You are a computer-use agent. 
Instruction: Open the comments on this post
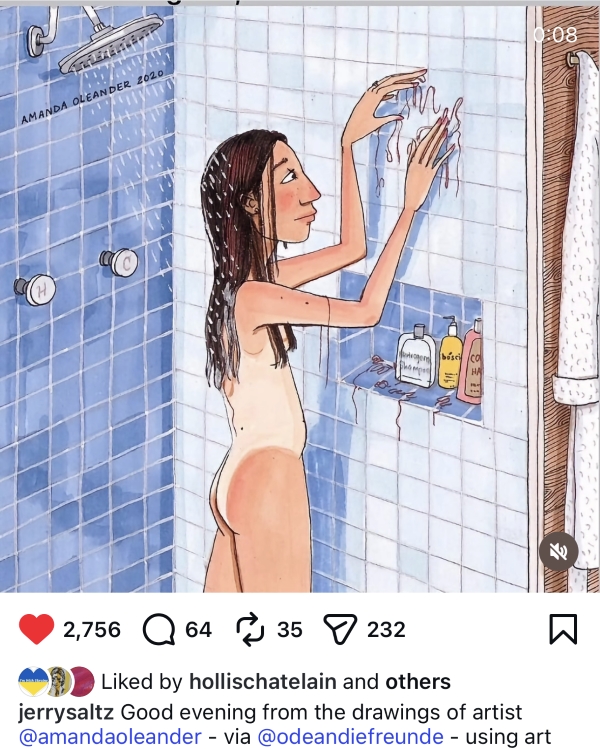(x=159, y=629)
